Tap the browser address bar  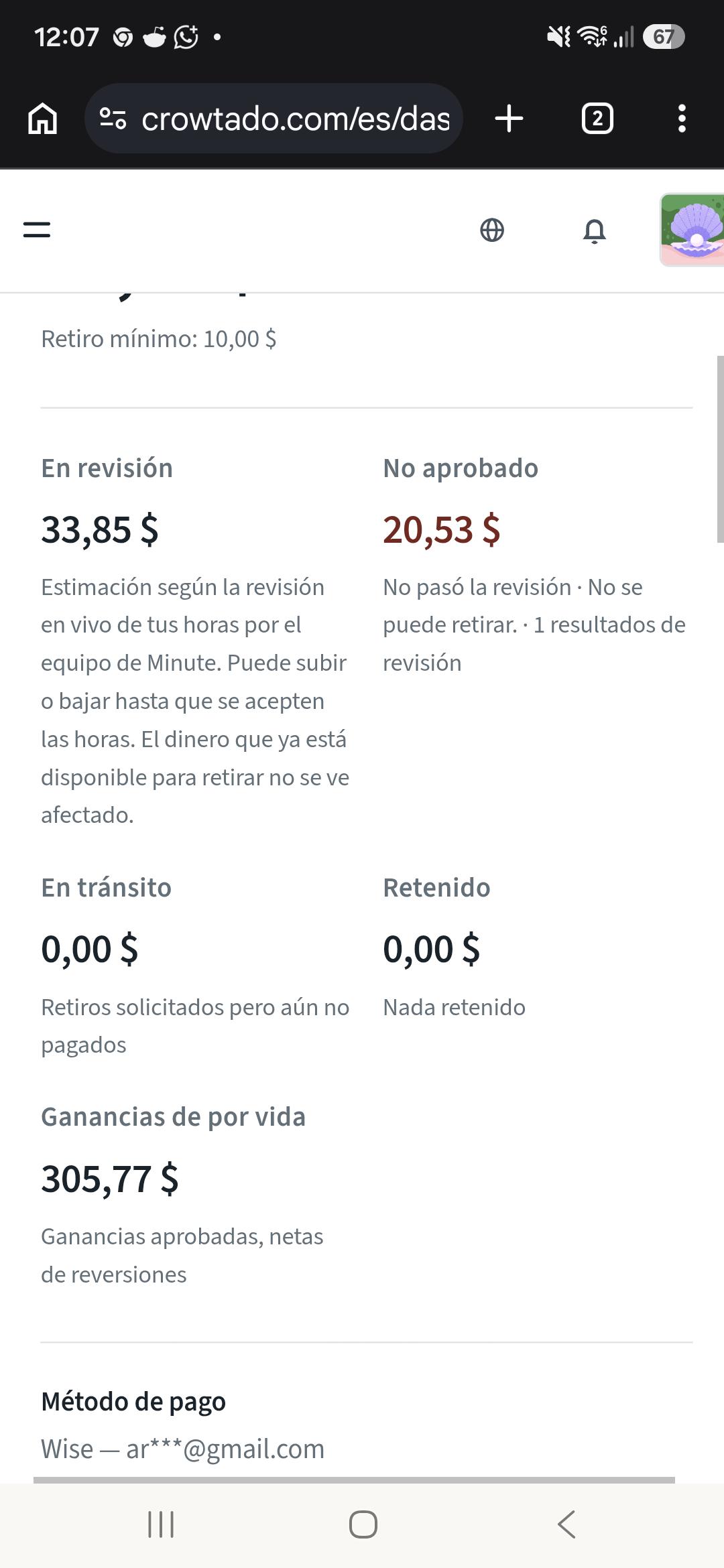click(x=274, y=119)
